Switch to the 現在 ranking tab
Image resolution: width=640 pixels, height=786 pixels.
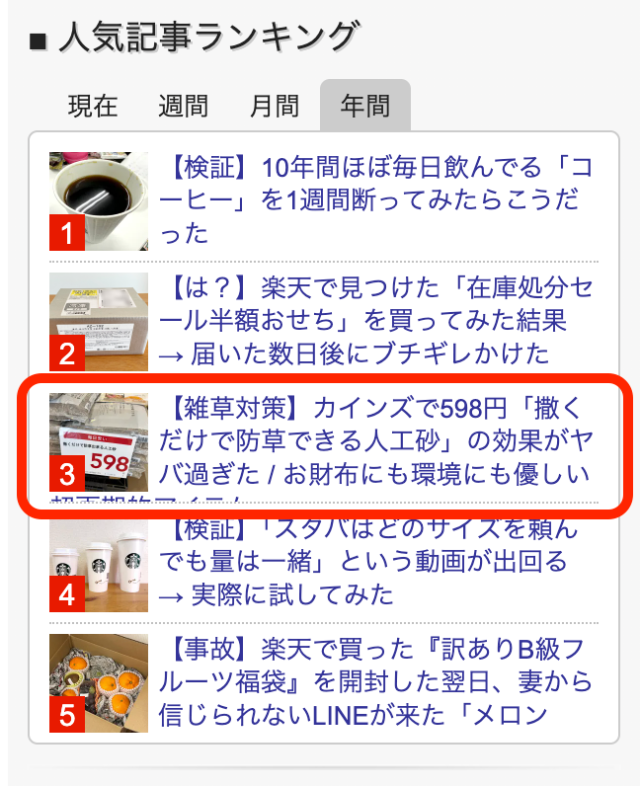[93, 105]
